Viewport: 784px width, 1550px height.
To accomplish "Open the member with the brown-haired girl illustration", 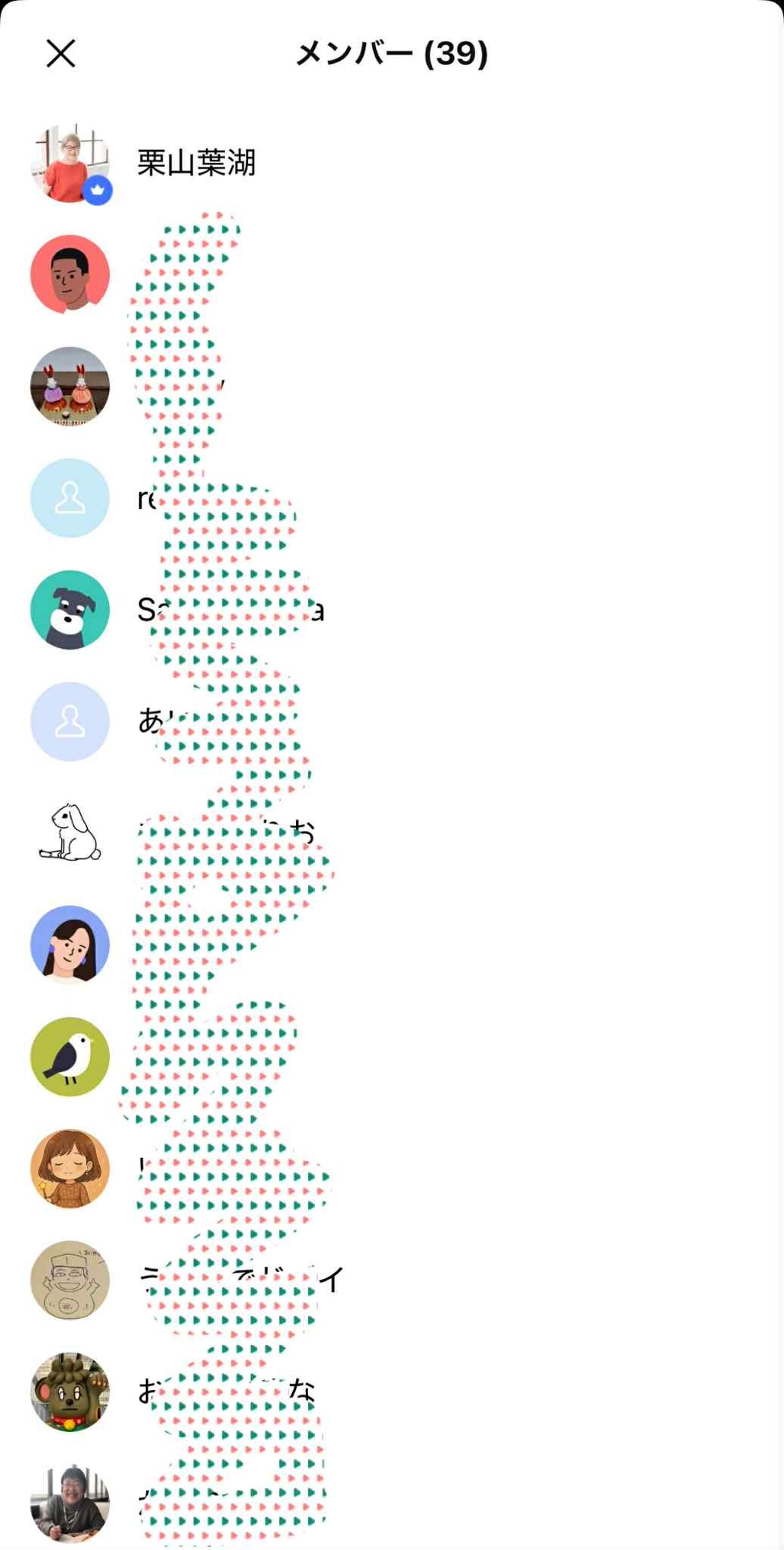I will point(70,1168).
